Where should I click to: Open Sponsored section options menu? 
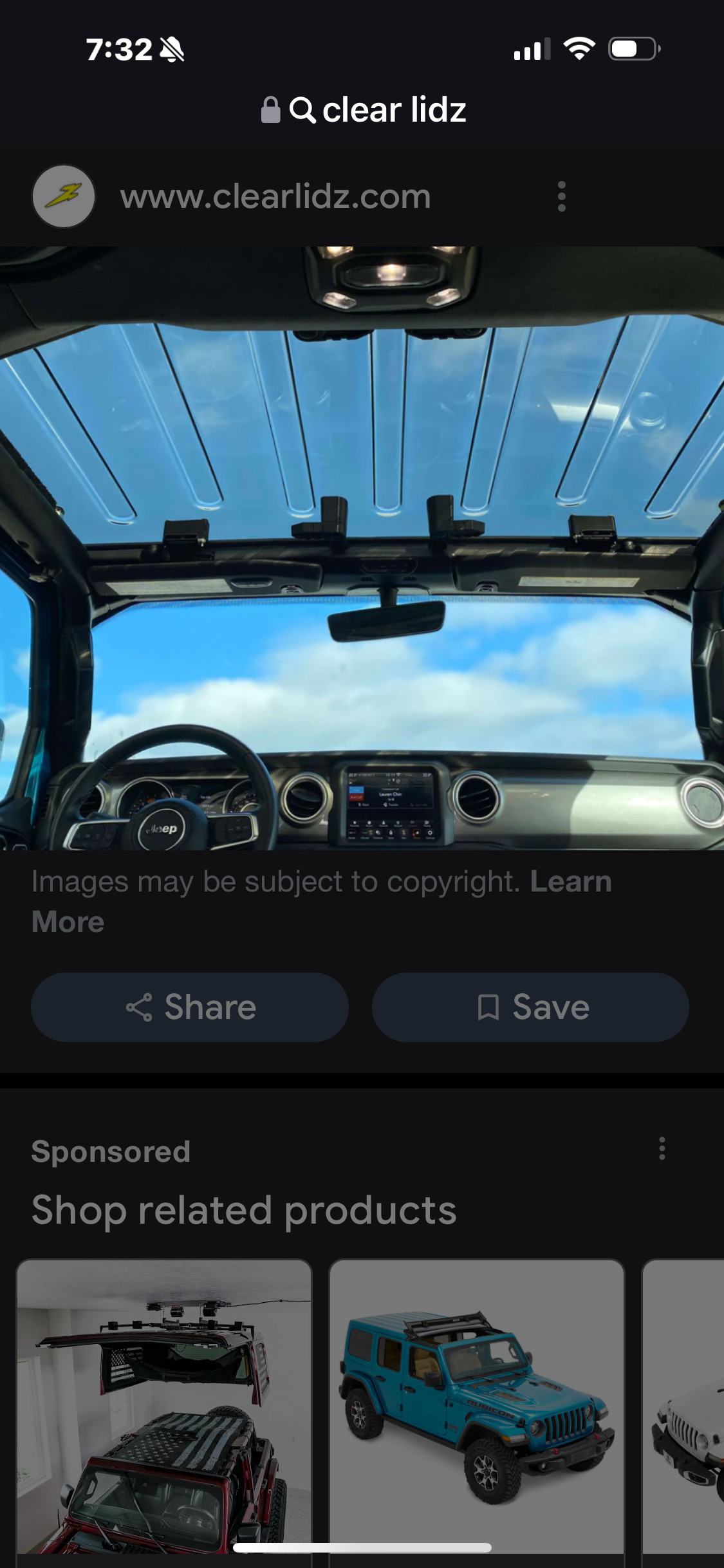coord(662,1149)
